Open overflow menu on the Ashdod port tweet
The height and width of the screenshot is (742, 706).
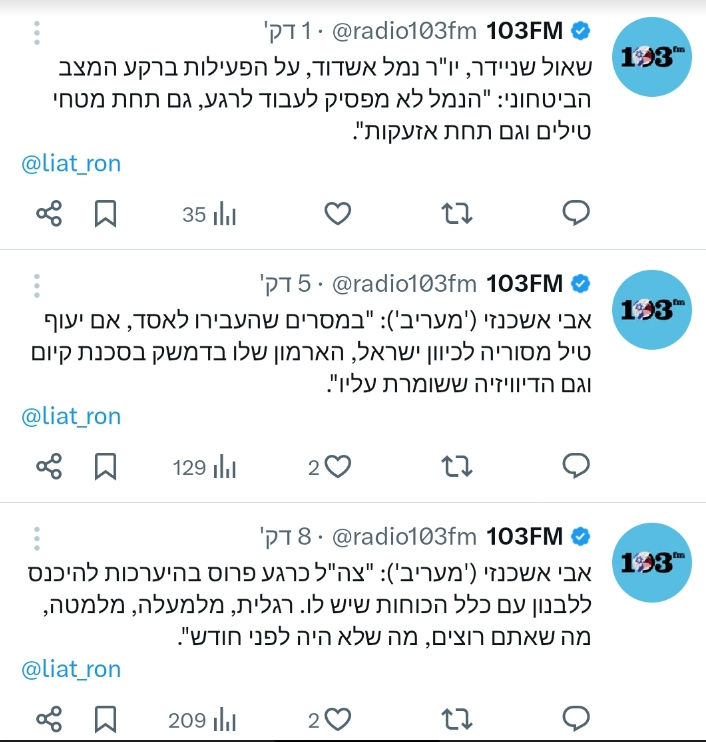click(x=36, y=34)
